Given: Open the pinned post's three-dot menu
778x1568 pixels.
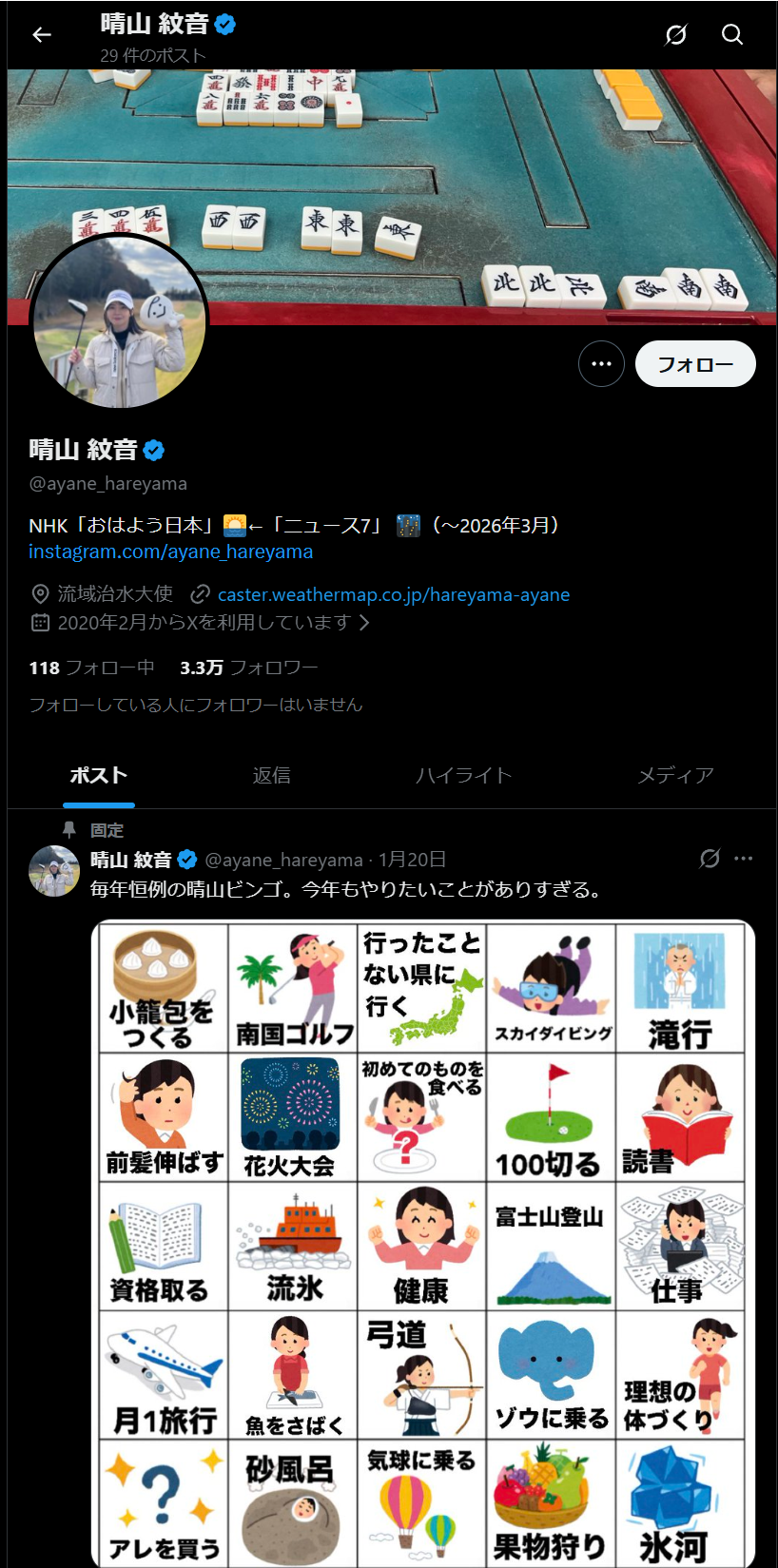Looking at the screenshot, I should pos(744,859).
